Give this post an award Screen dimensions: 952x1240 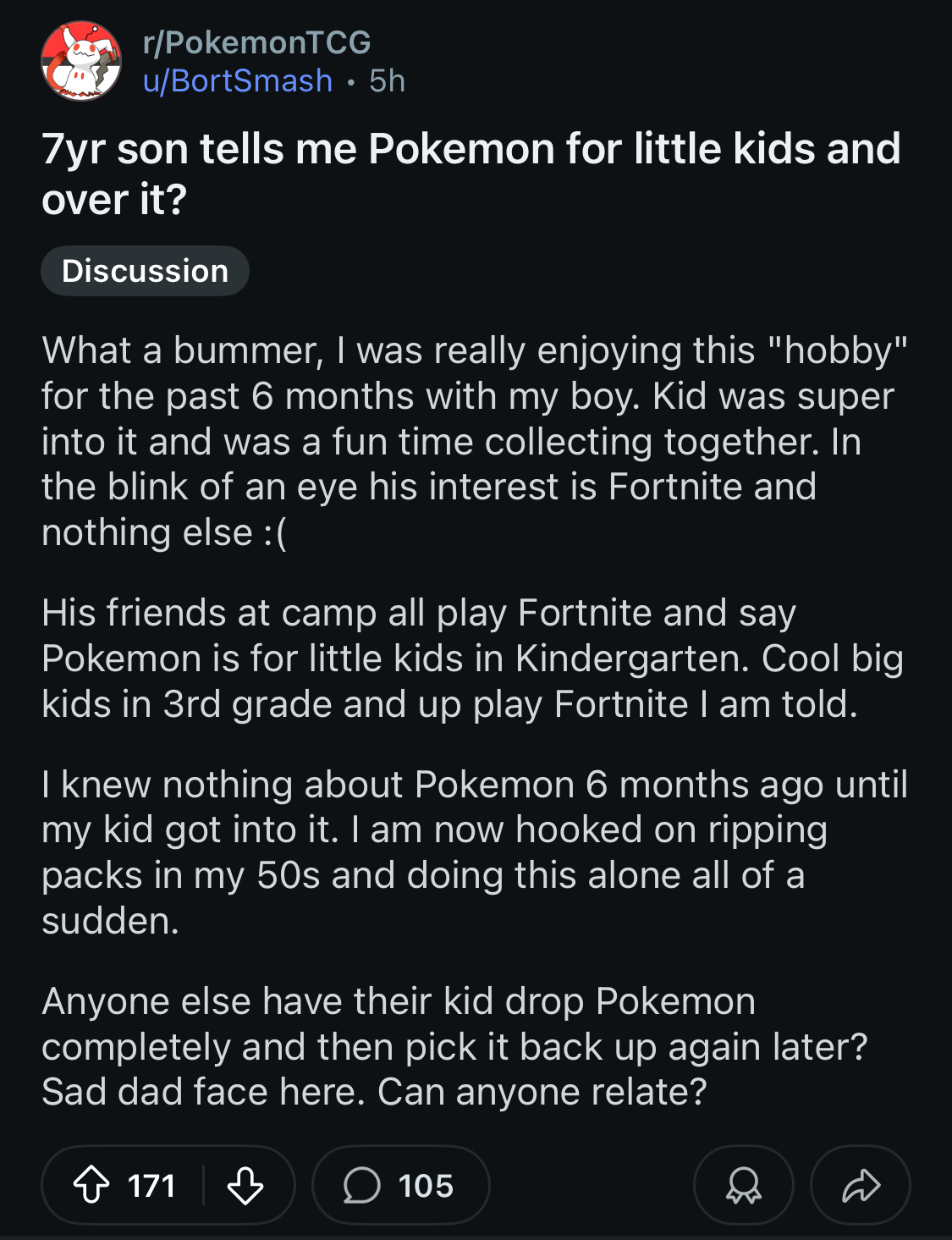[x=743, y=1185]
